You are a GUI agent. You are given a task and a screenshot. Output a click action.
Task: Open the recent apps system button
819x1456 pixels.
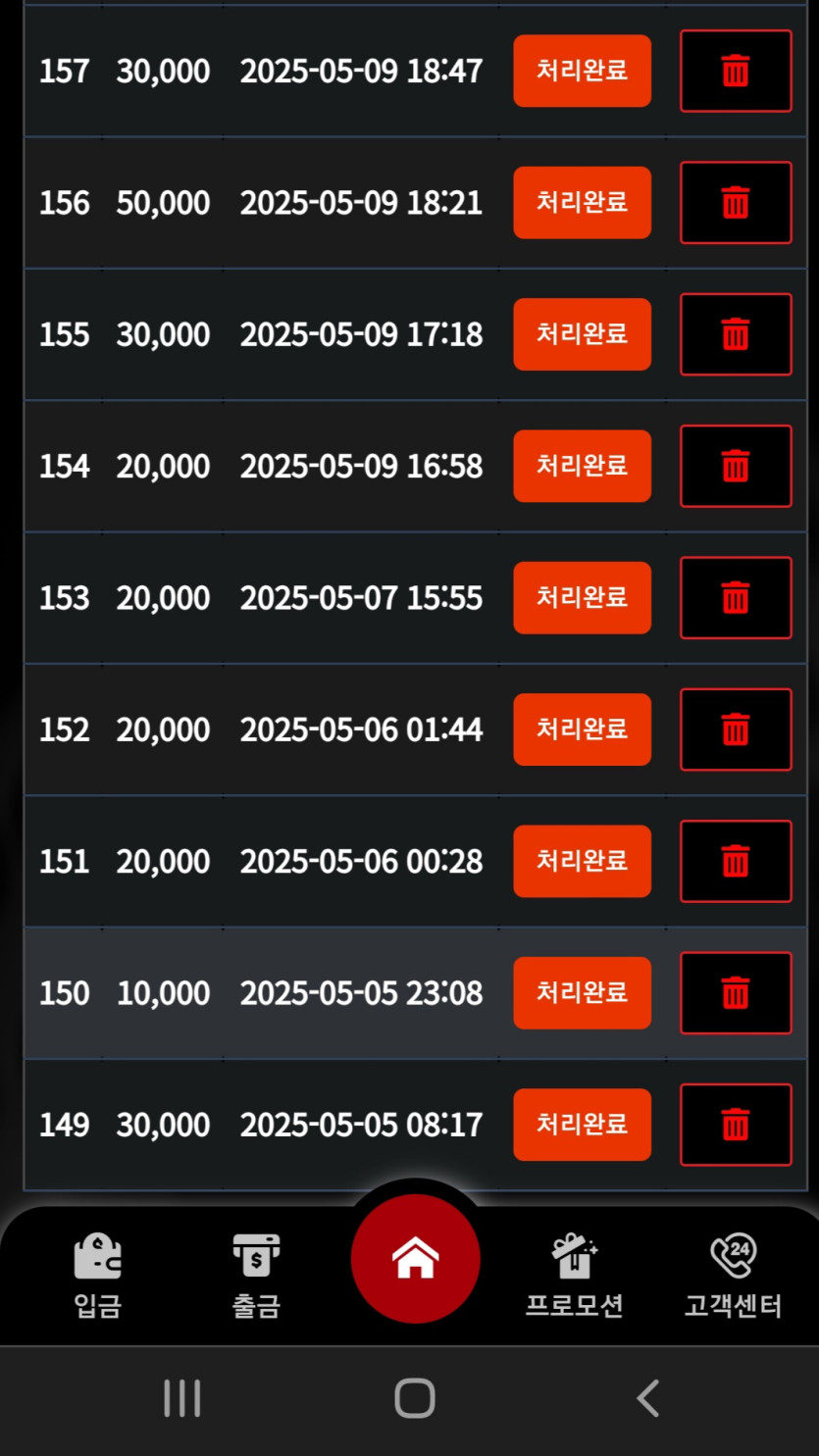tap(182, 1398)
